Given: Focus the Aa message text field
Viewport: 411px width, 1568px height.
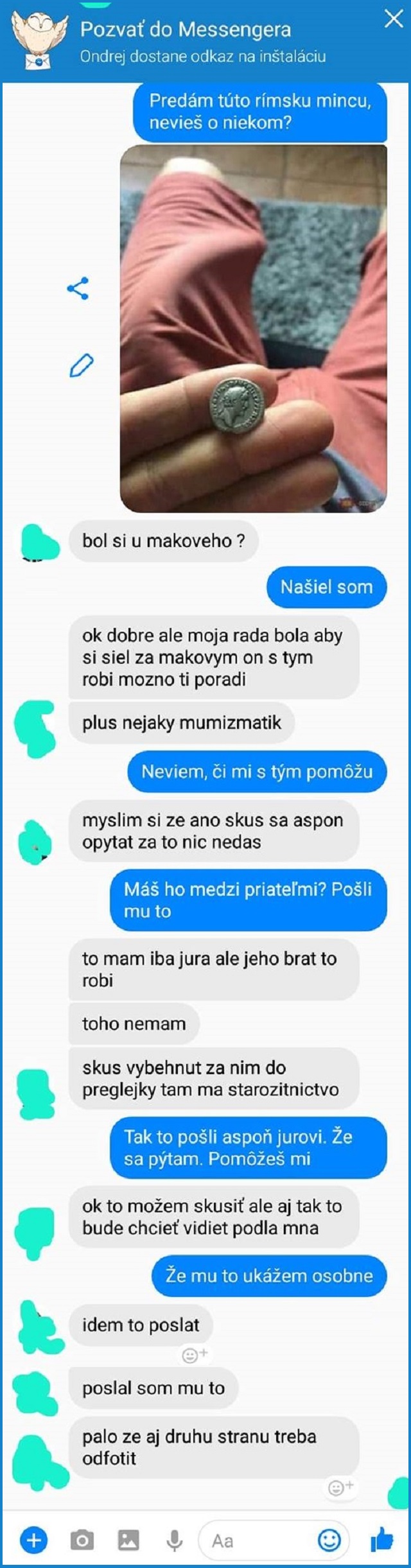Looking at the screenshot, I should point(257,1540).
